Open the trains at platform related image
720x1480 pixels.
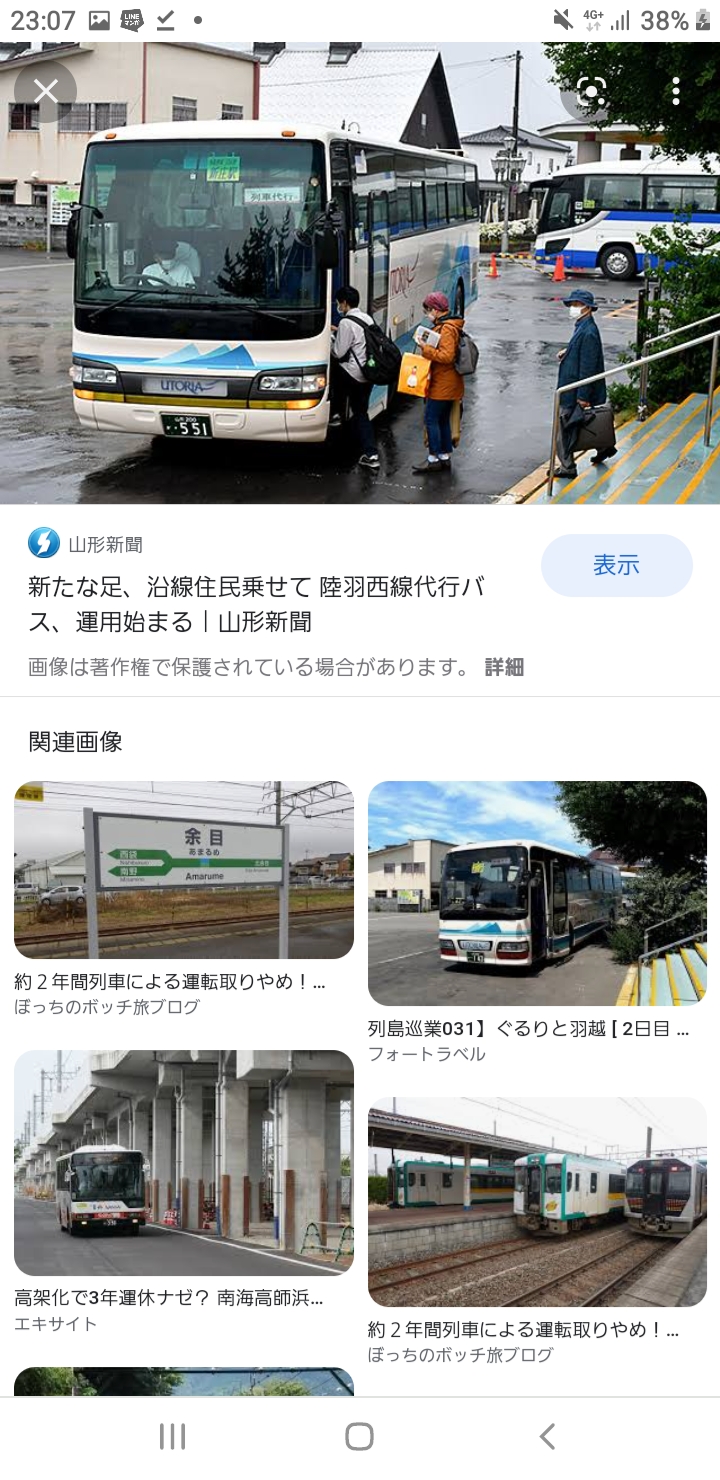coord(537,1202)
